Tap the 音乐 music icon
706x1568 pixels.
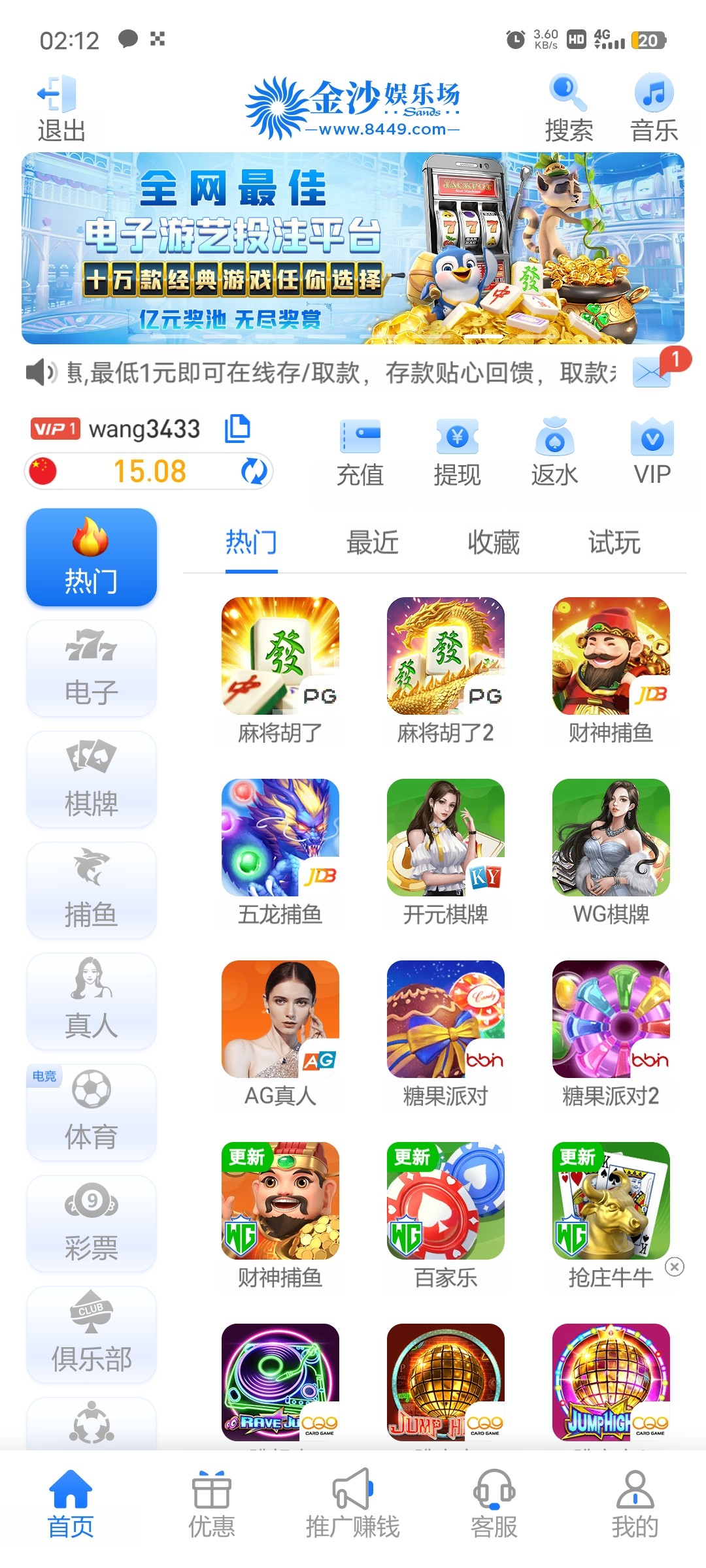click(x=654, y=108)
